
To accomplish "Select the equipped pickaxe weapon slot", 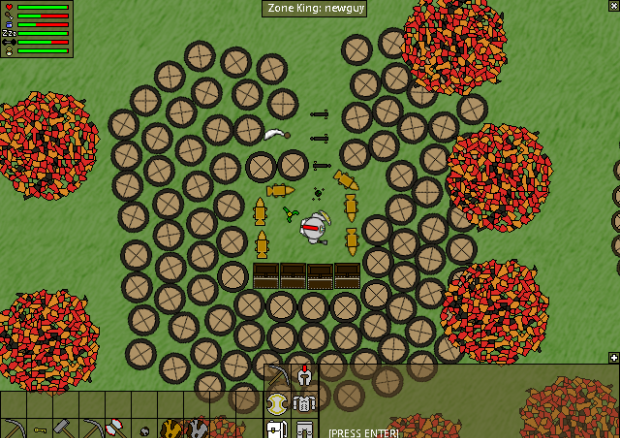I will click(276, 377).
